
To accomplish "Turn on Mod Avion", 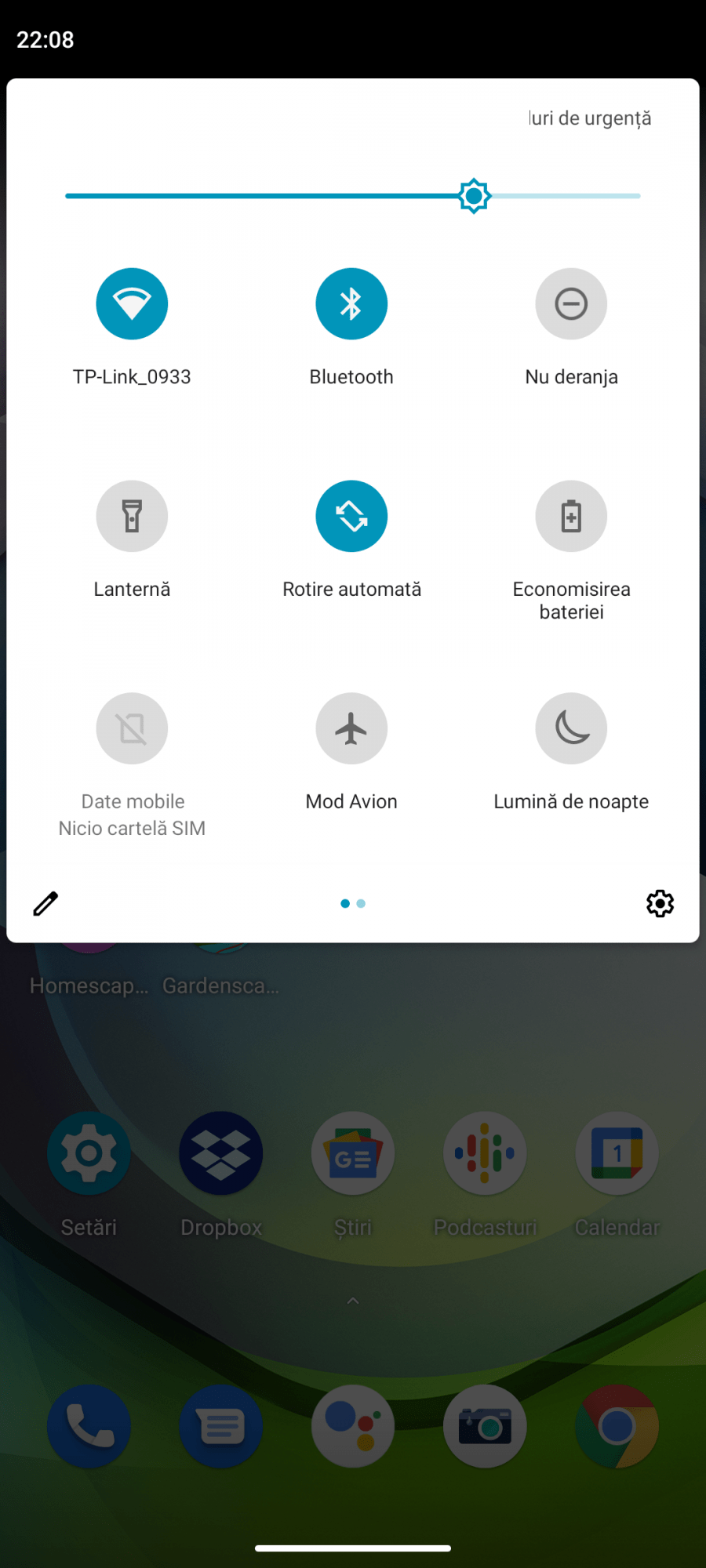I will [351, 729].
